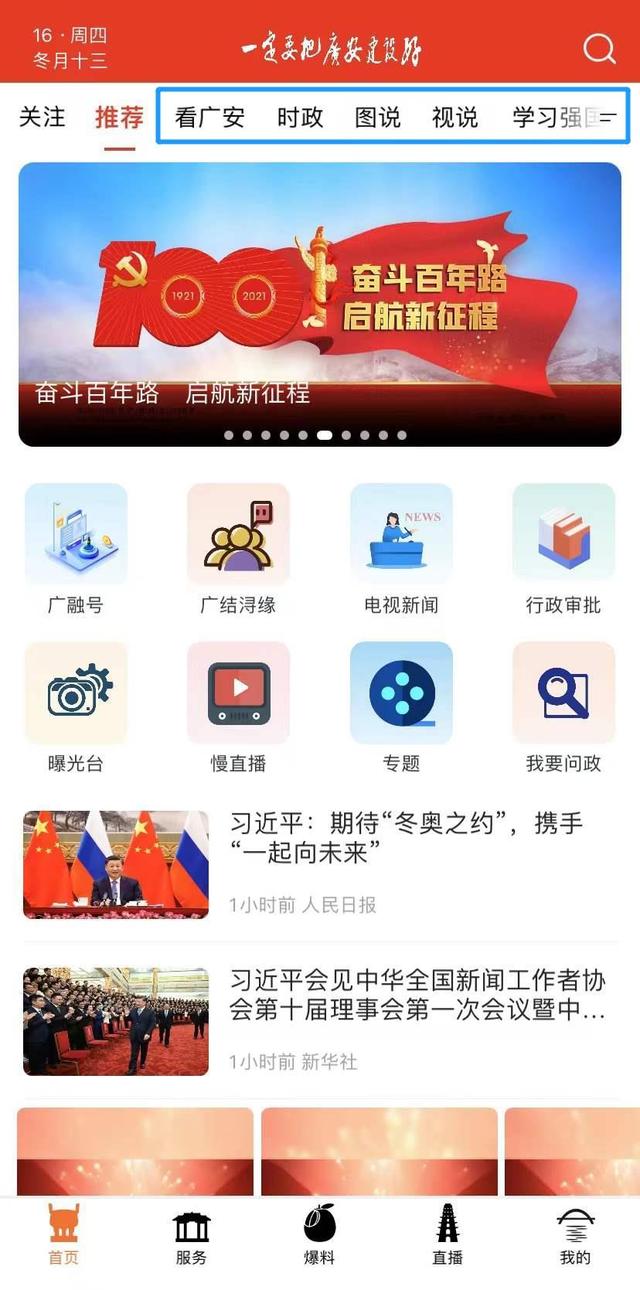Screen dimensions: 640x1290
Task: Switch to 服务 in bottom navigation
Action: coord(191,1236)
